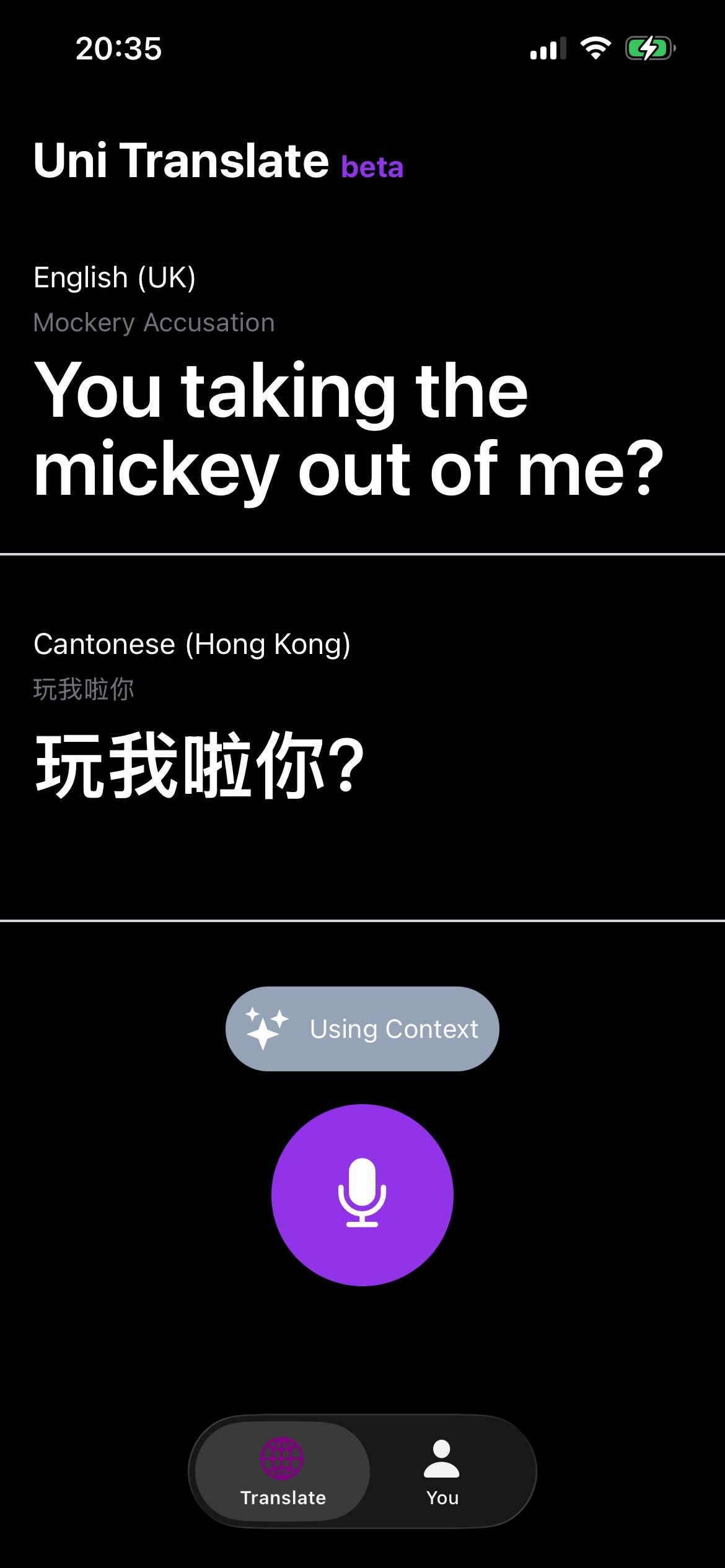Switch to the You tab
The width and height of the screenshot is (725, 1568).
[442, 1472]
